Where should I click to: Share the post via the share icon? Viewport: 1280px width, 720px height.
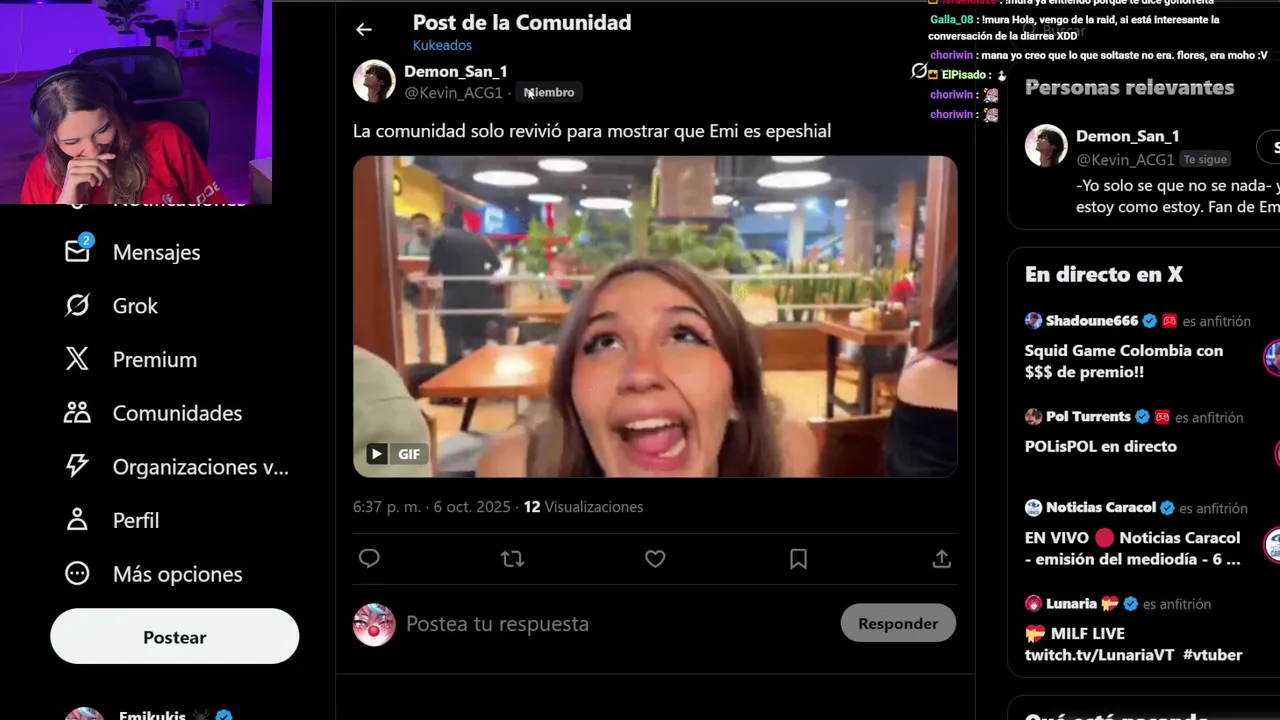point(941,559)
